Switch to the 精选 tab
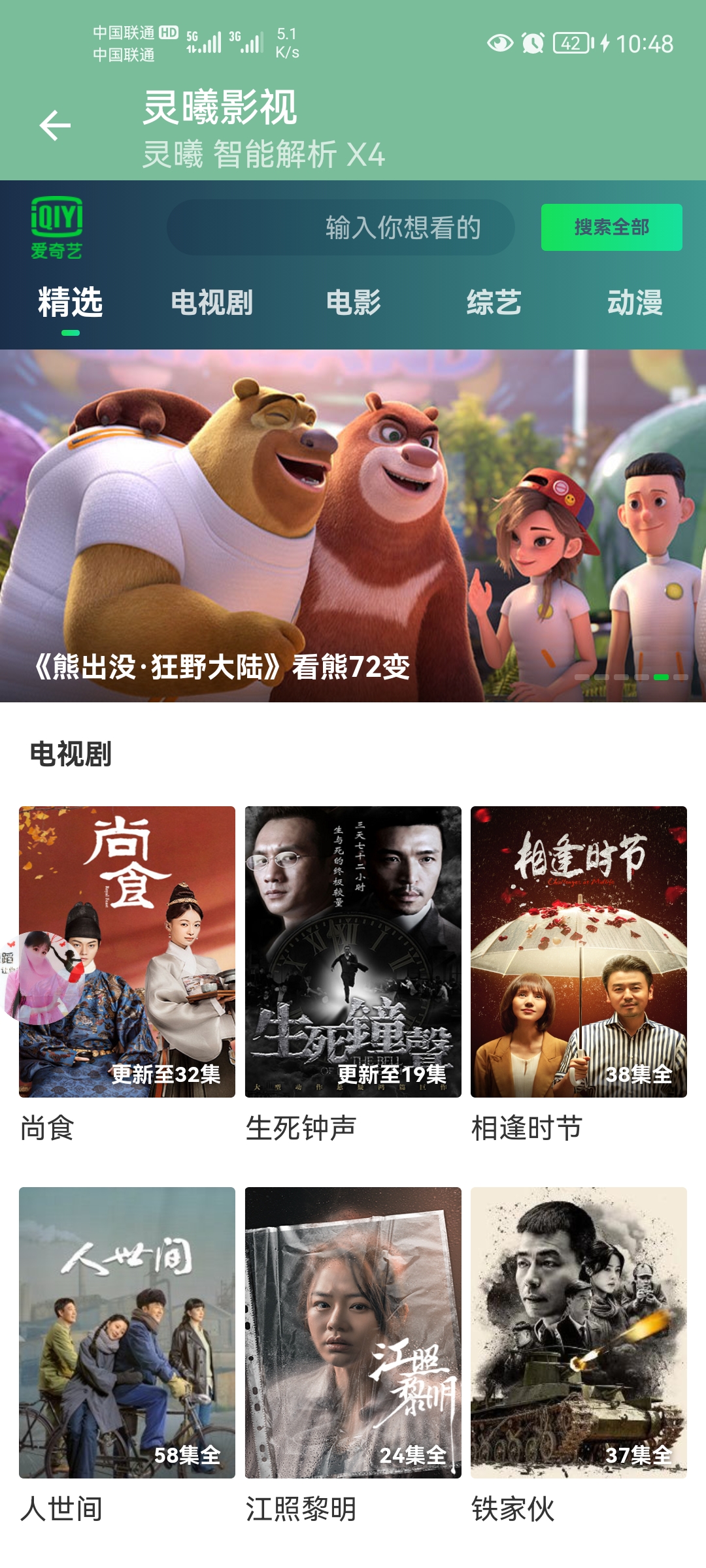The width and height of the screenshot is (706, 1568). coord(71,302)
